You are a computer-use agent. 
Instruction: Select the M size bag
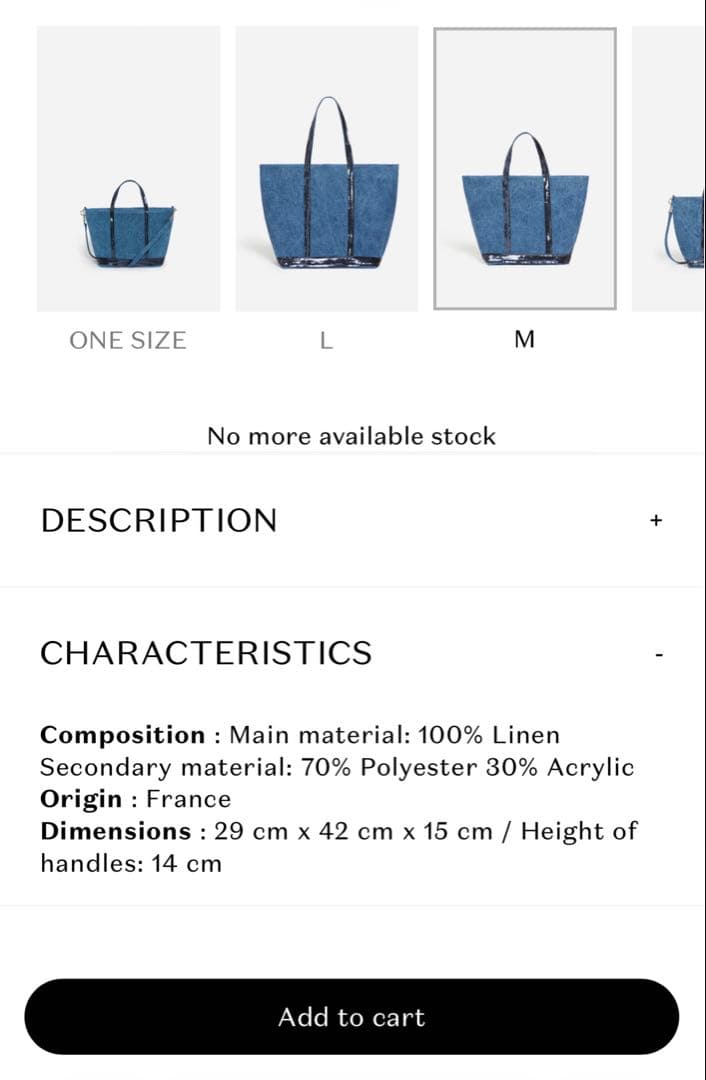point(525,170)
